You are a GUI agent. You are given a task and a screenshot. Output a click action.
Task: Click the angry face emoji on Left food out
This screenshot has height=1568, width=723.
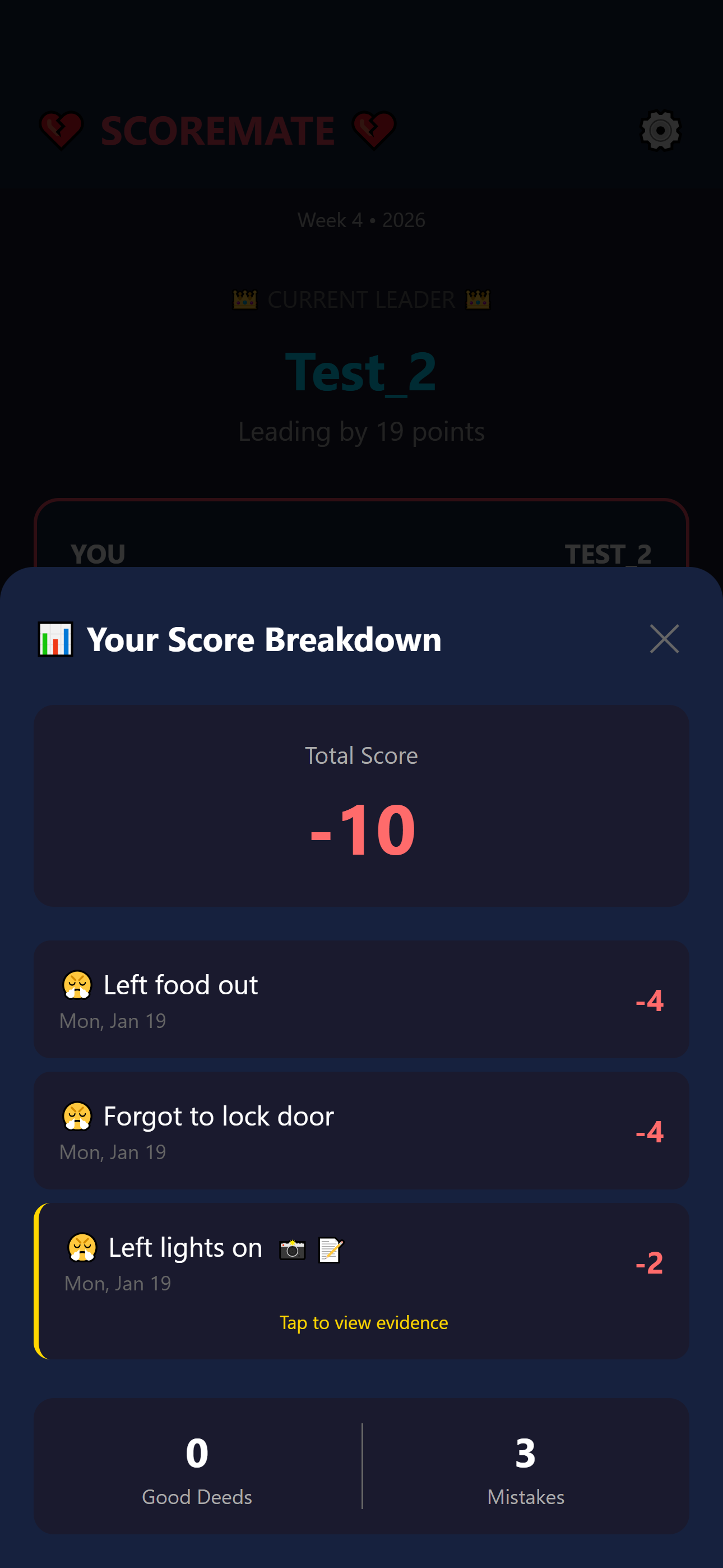tap(77, 984)
